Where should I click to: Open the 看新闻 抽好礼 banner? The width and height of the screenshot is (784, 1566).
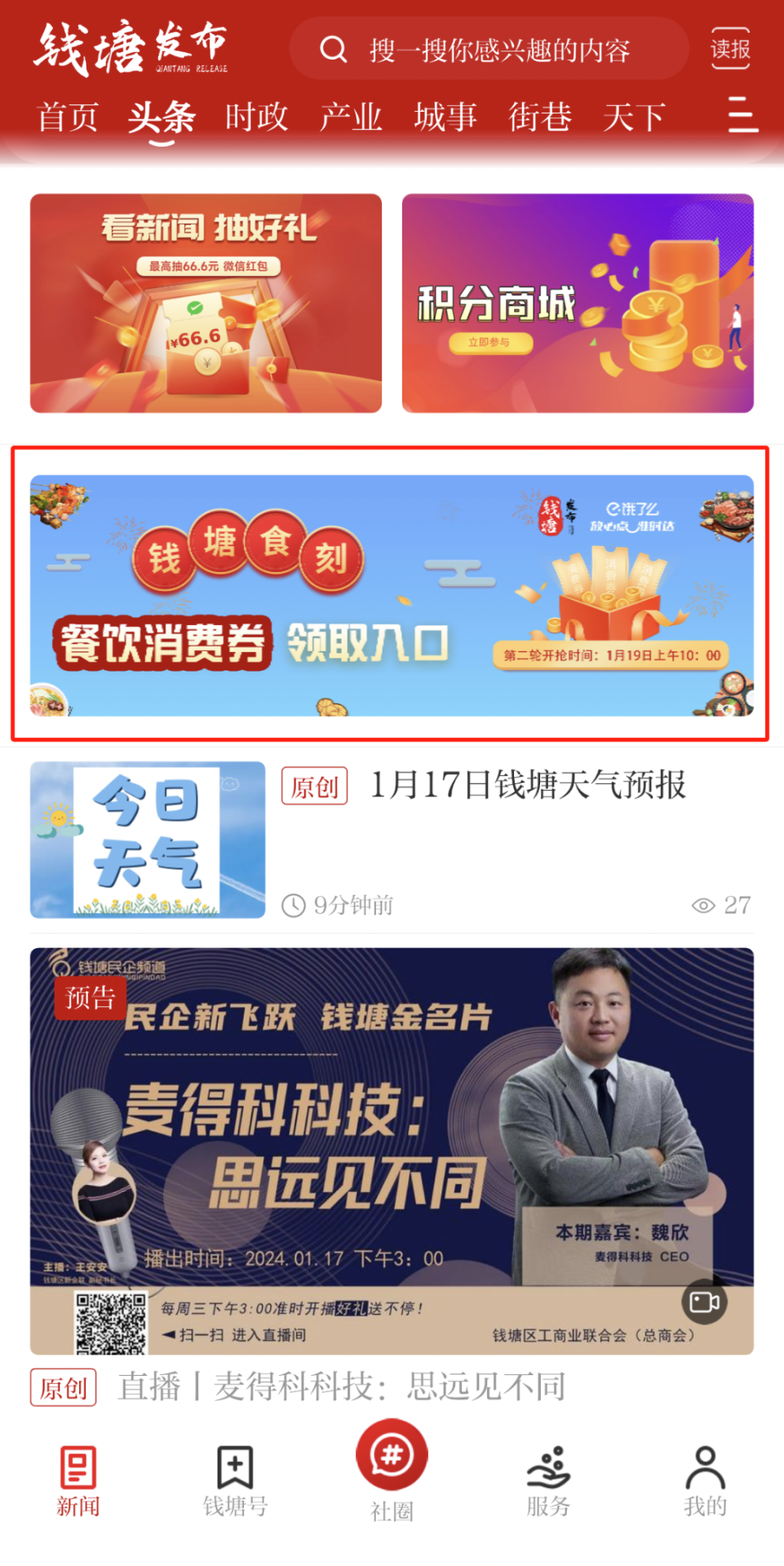point(206,303)
